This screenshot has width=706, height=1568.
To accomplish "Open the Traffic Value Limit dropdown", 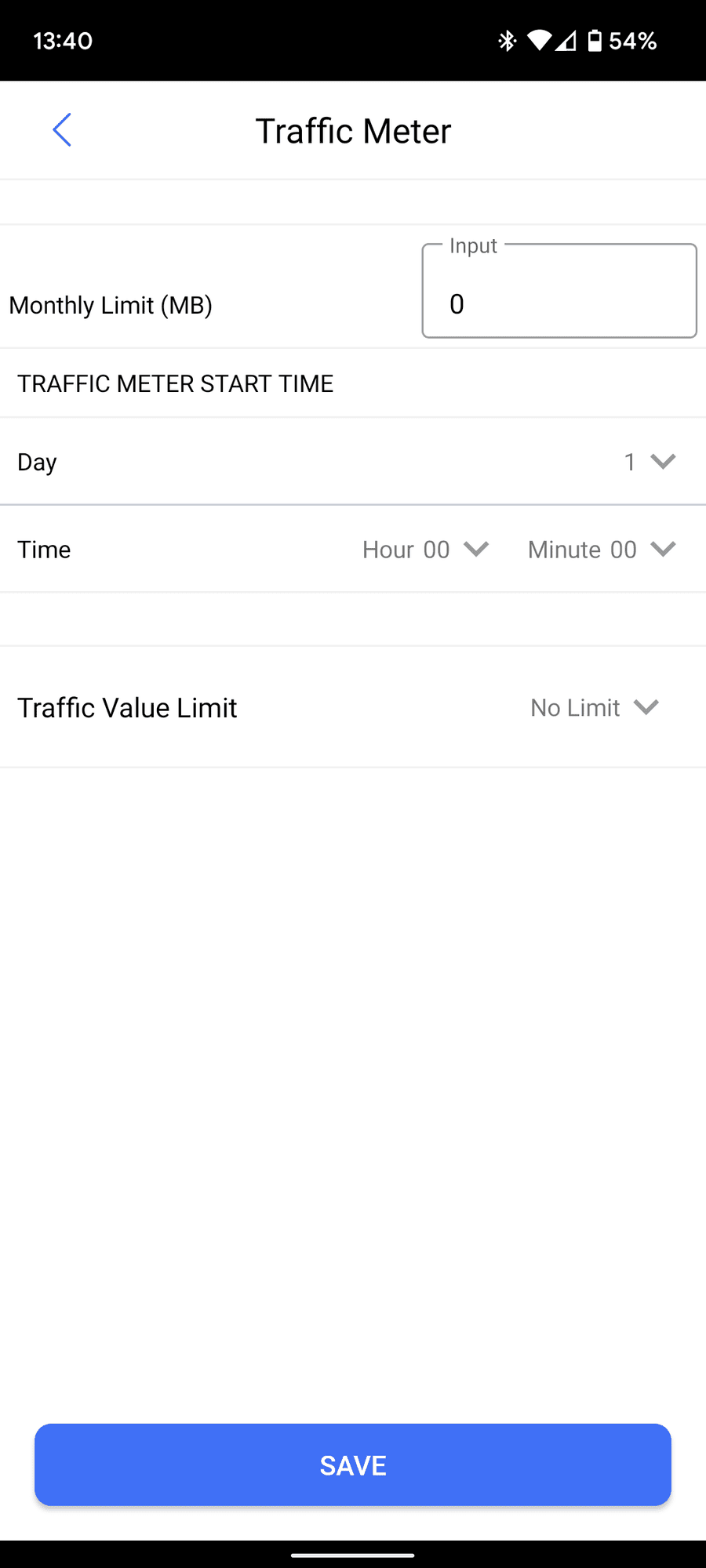I will click(x=595, y=708).
